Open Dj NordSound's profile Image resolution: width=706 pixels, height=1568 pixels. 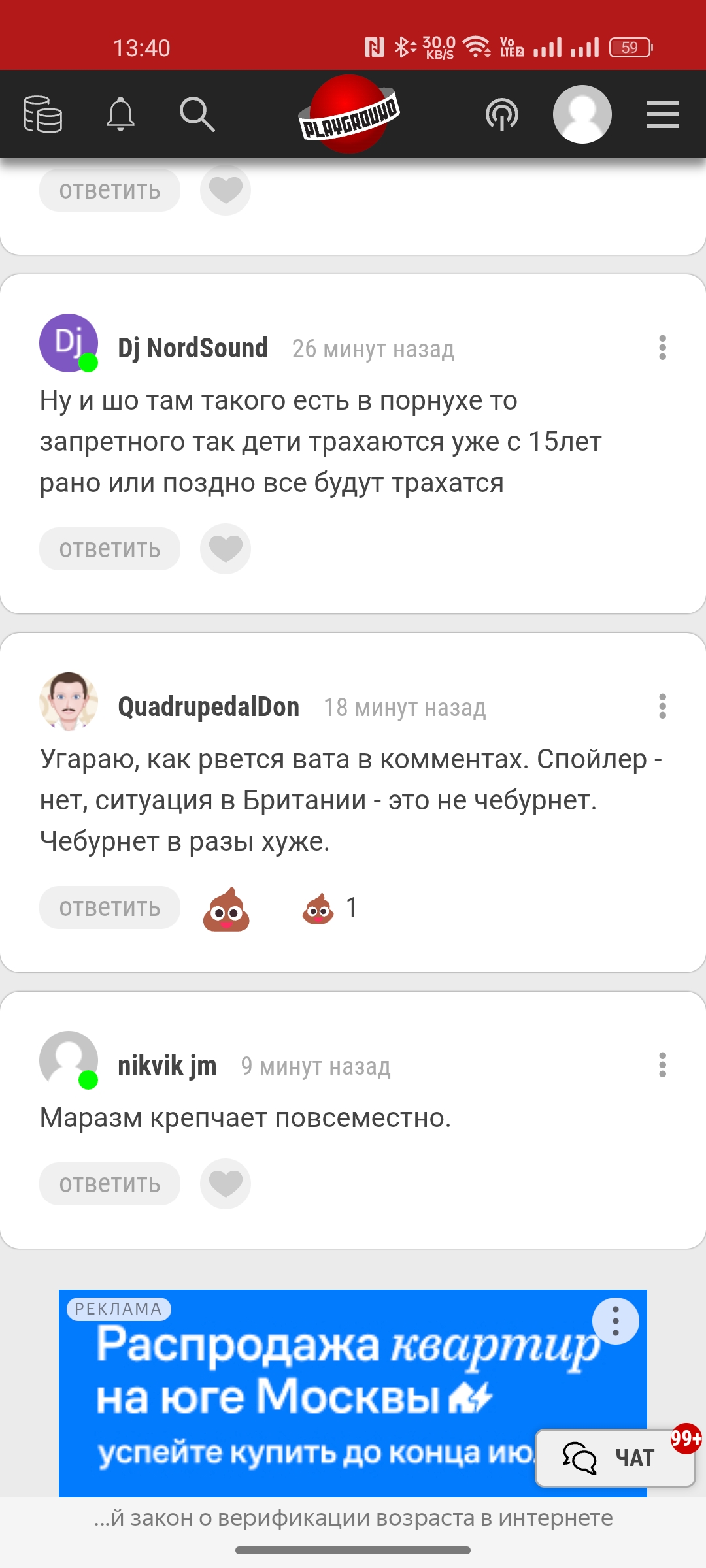click(192, 348)
